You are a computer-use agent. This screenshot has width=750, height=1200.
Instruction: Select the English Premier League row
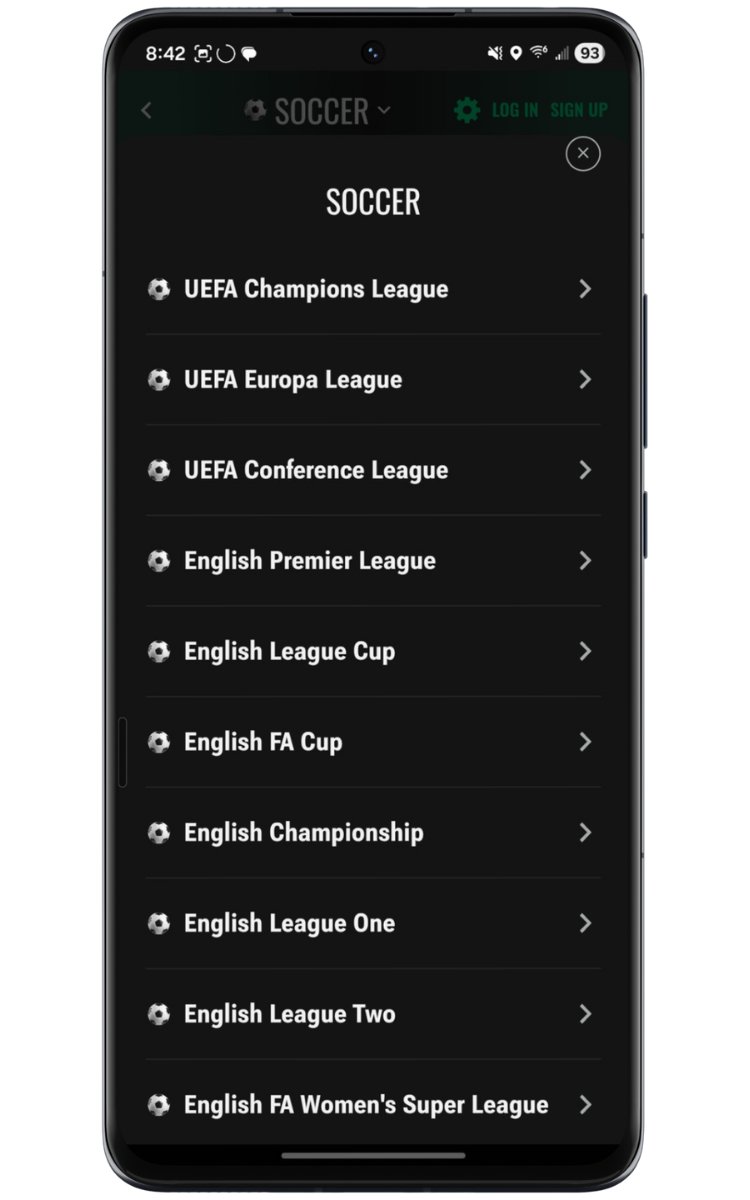tap(308, 561)
